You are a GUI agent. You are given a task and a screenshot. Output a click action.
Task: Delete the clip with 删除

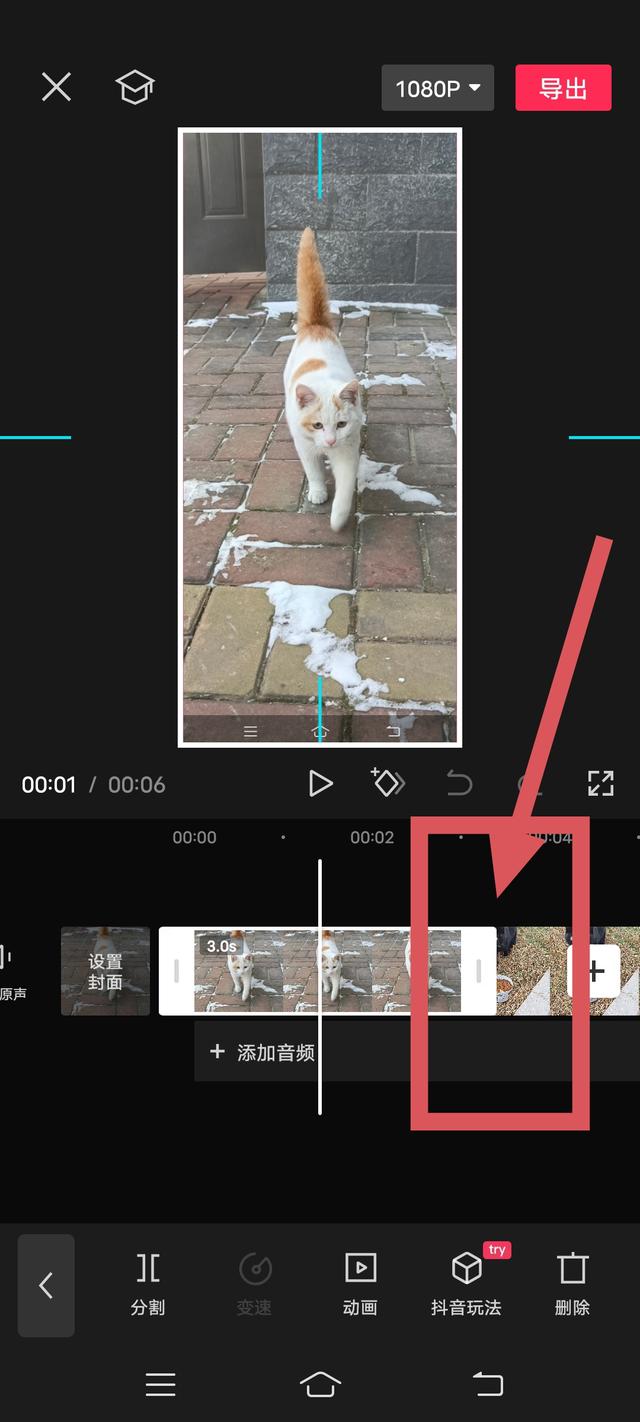pos(572,1284)
